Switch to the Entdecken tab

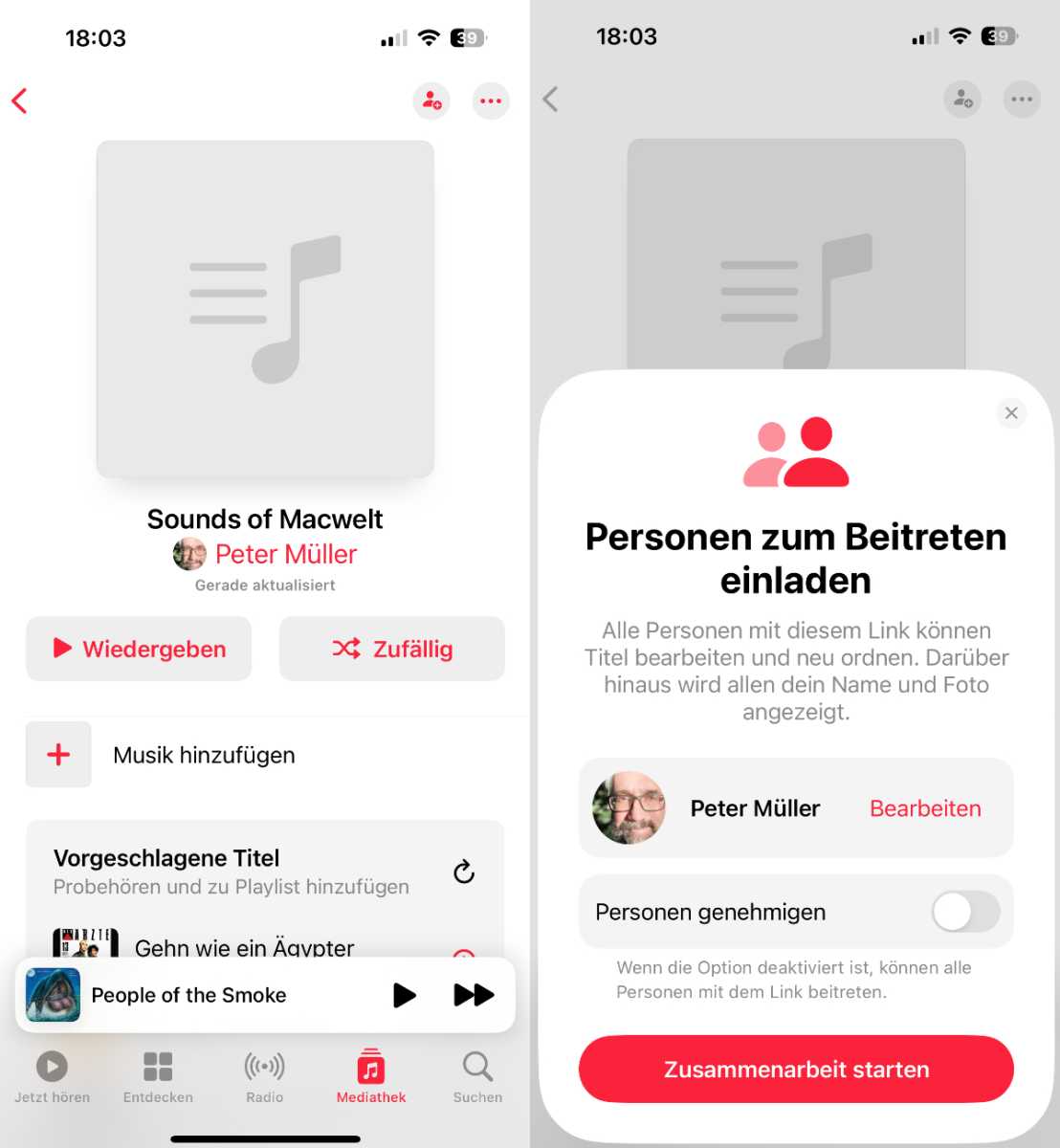pyautogui.click(x=158, y=1077)
